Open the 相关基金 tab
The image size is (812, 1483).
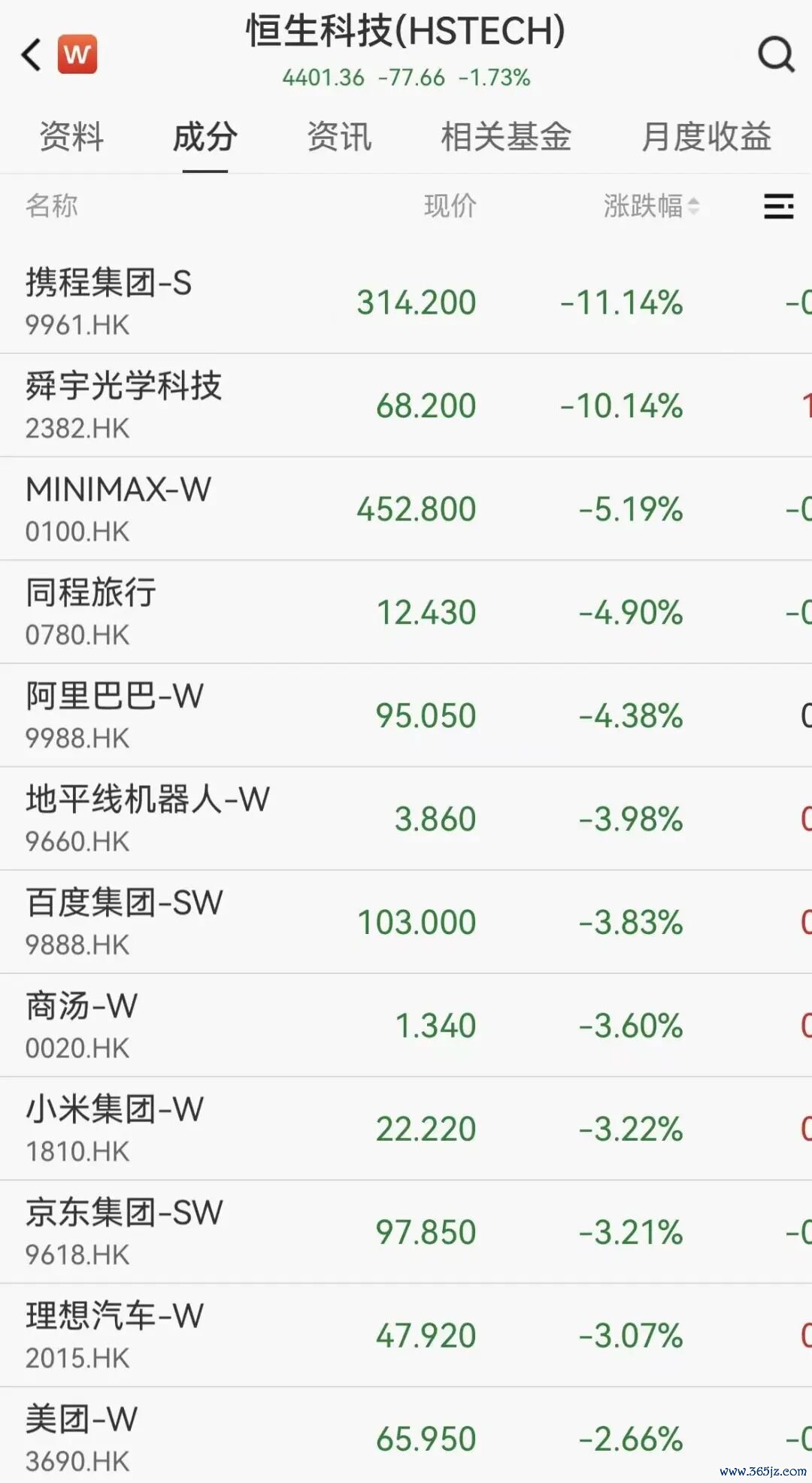[x=506, y=137]
